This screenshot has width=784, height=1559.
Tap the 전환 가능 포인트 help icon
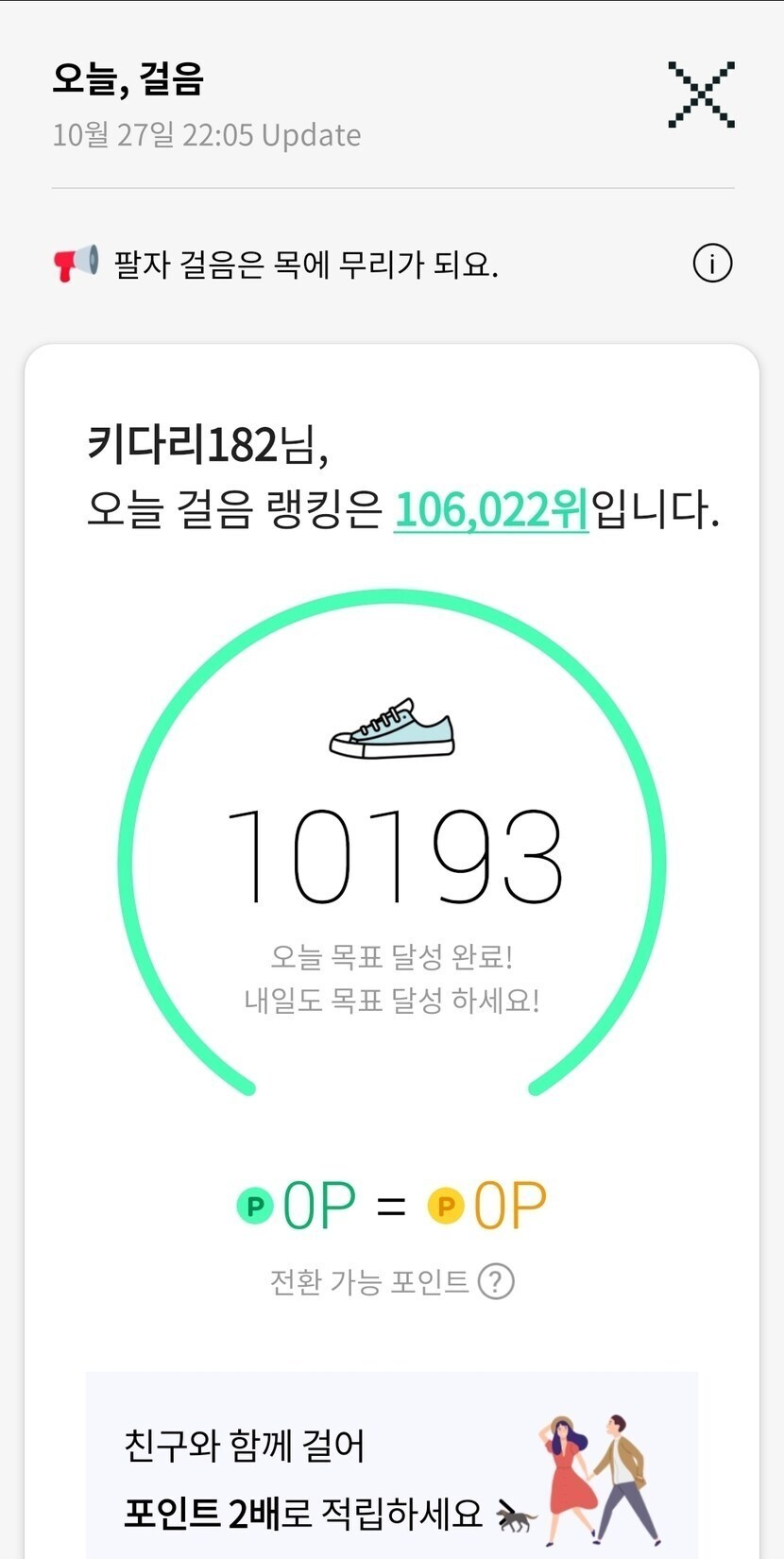tap(496, 1282)
